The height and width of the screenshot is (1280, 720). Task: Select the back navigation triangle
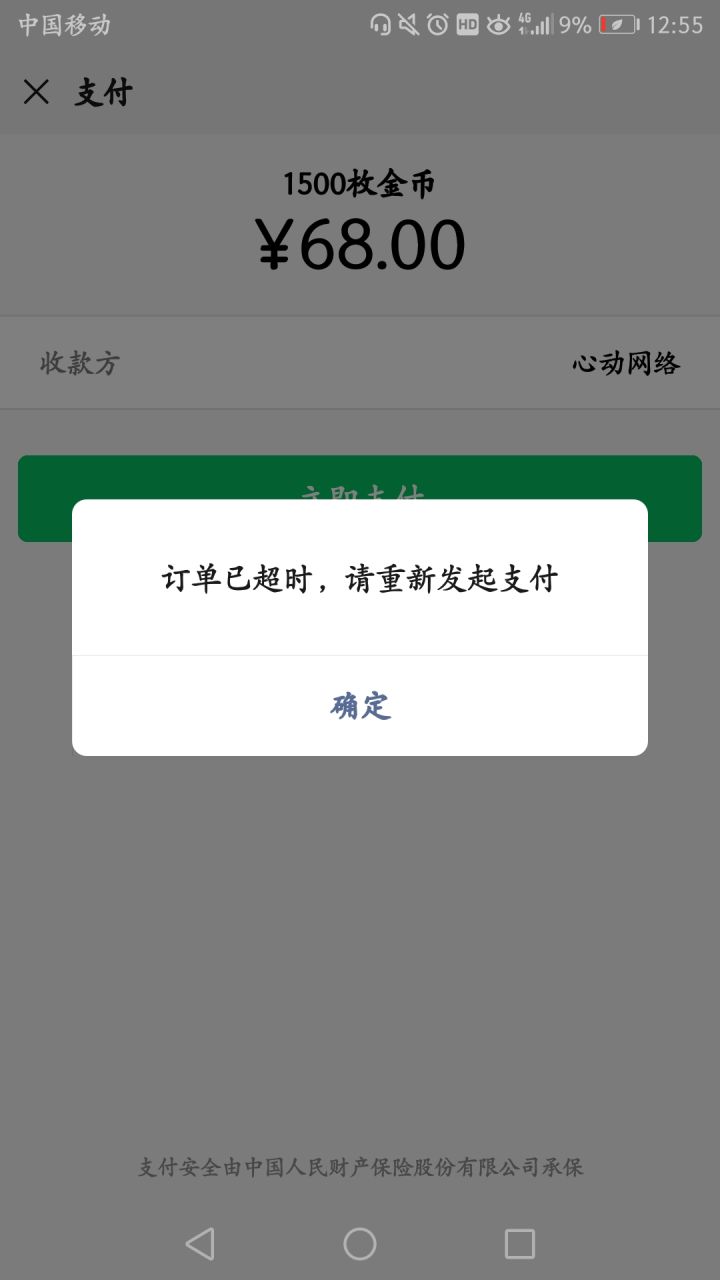200,1243
